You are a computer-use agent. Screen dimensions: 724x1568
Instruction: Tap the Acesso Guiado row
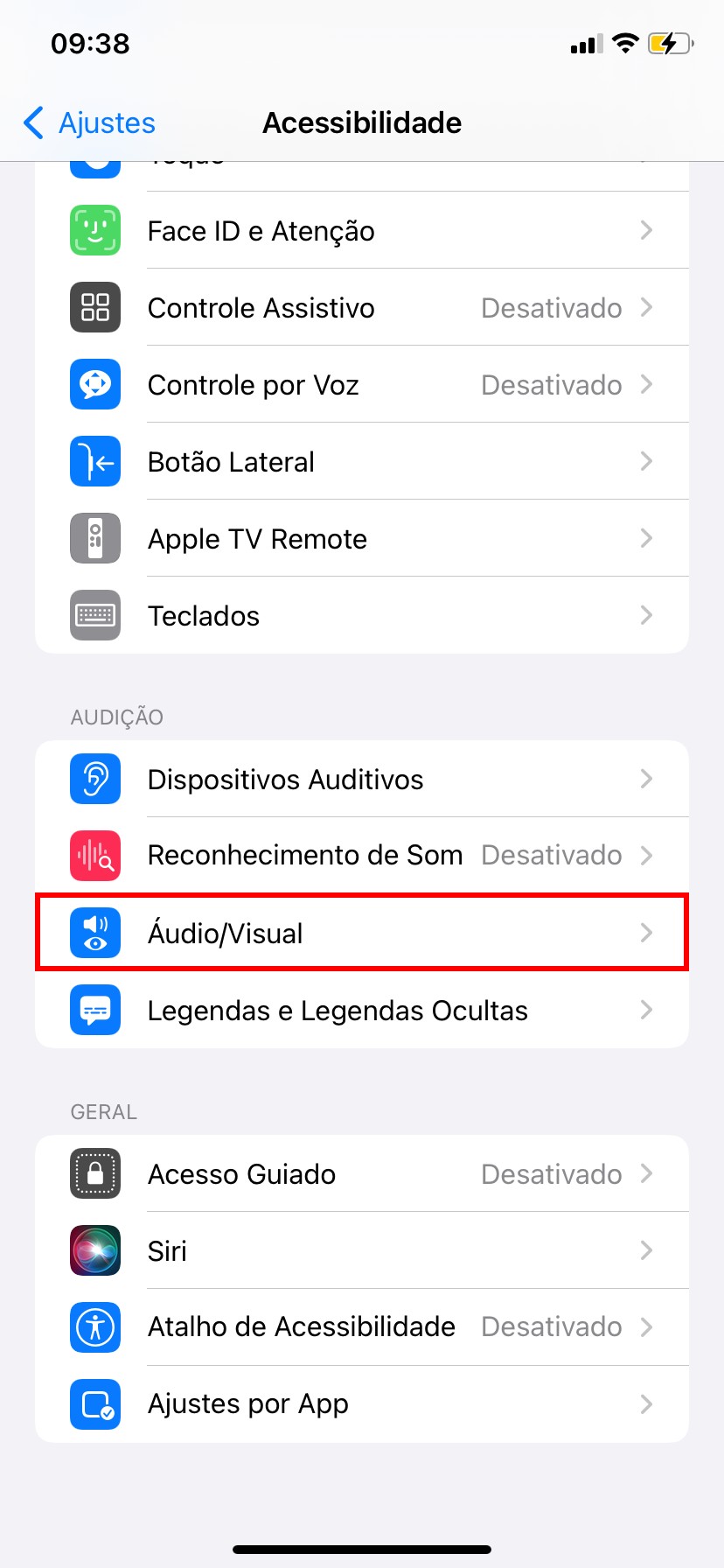pos(362,1174)
